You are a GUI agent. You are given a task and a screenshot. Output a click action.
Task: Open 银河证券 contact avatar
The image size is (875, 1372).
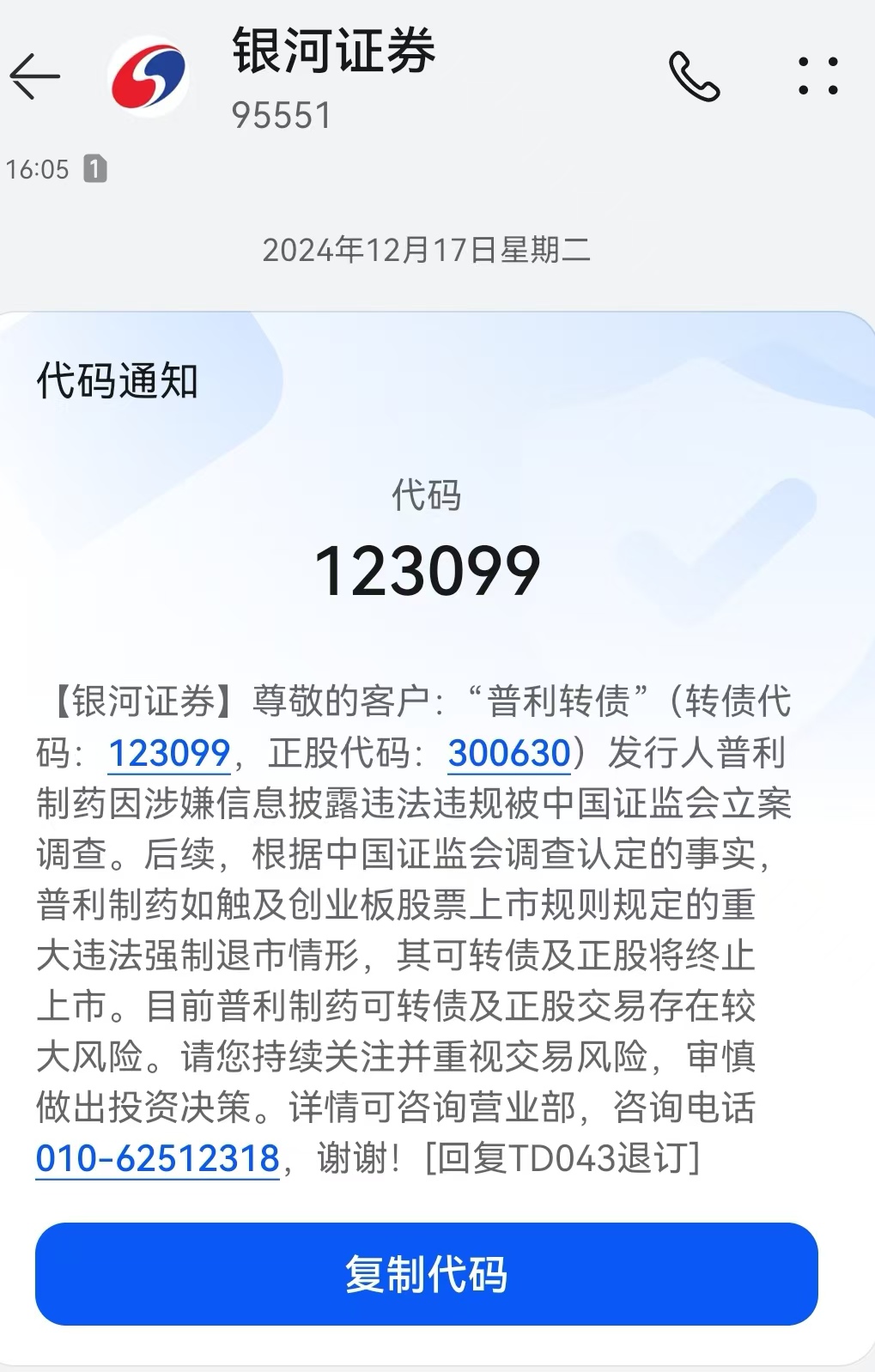click(x=148, y=76)
